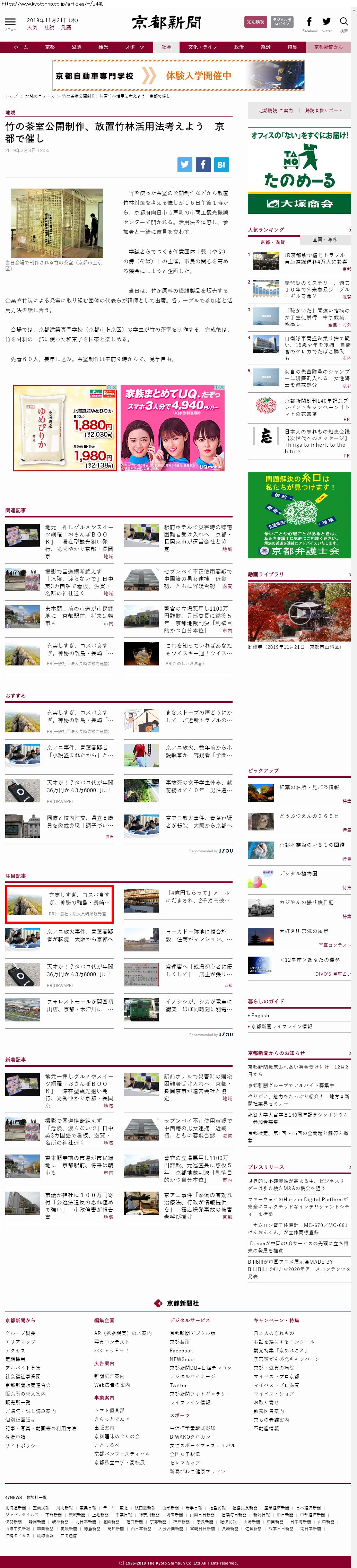
Task: Open the 経済 section tab
Action: click(x=265, y=47)
